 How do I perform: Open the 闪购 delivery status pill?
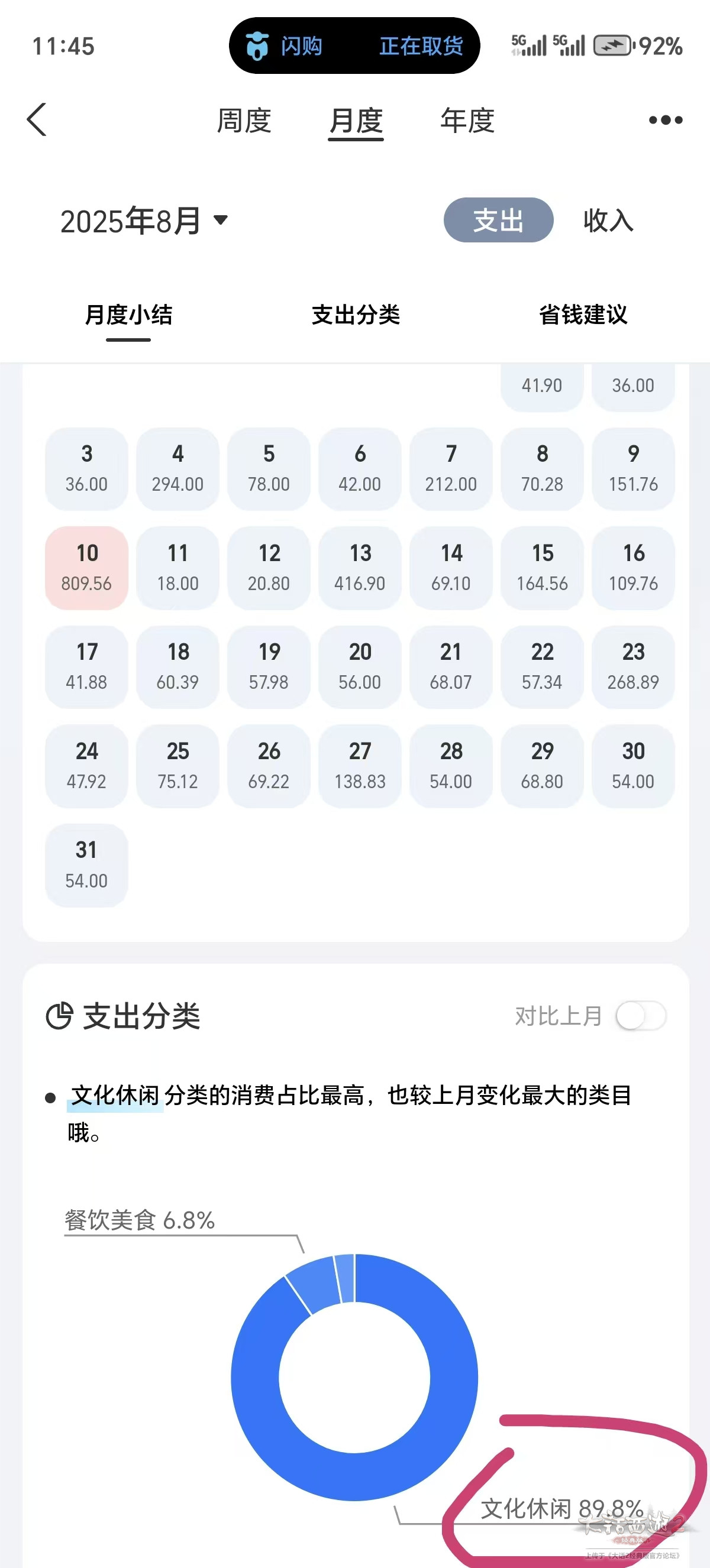click(x=354, y=46)
